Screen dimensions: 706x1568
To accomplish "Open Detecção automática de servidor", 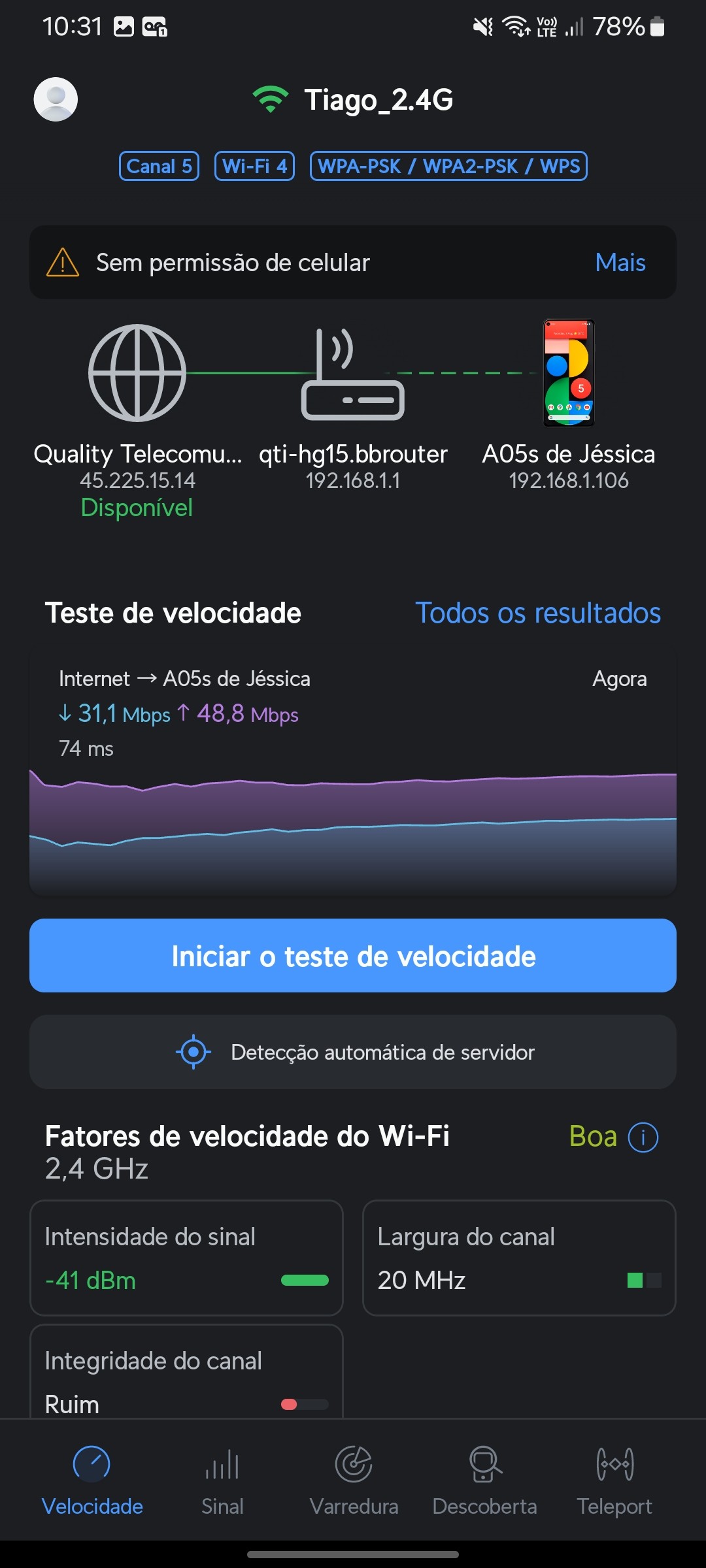I will pos(353,1052).
